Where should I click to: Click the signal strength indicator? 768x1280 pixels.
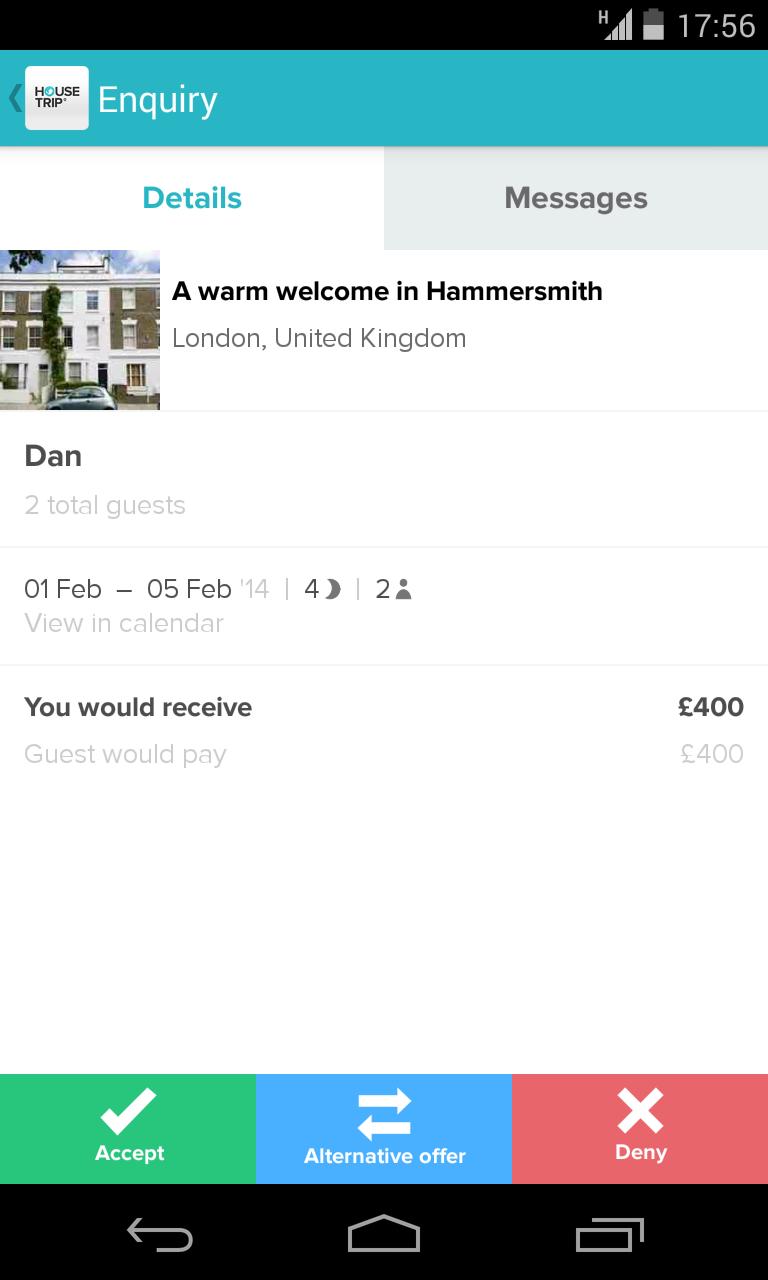618,25
